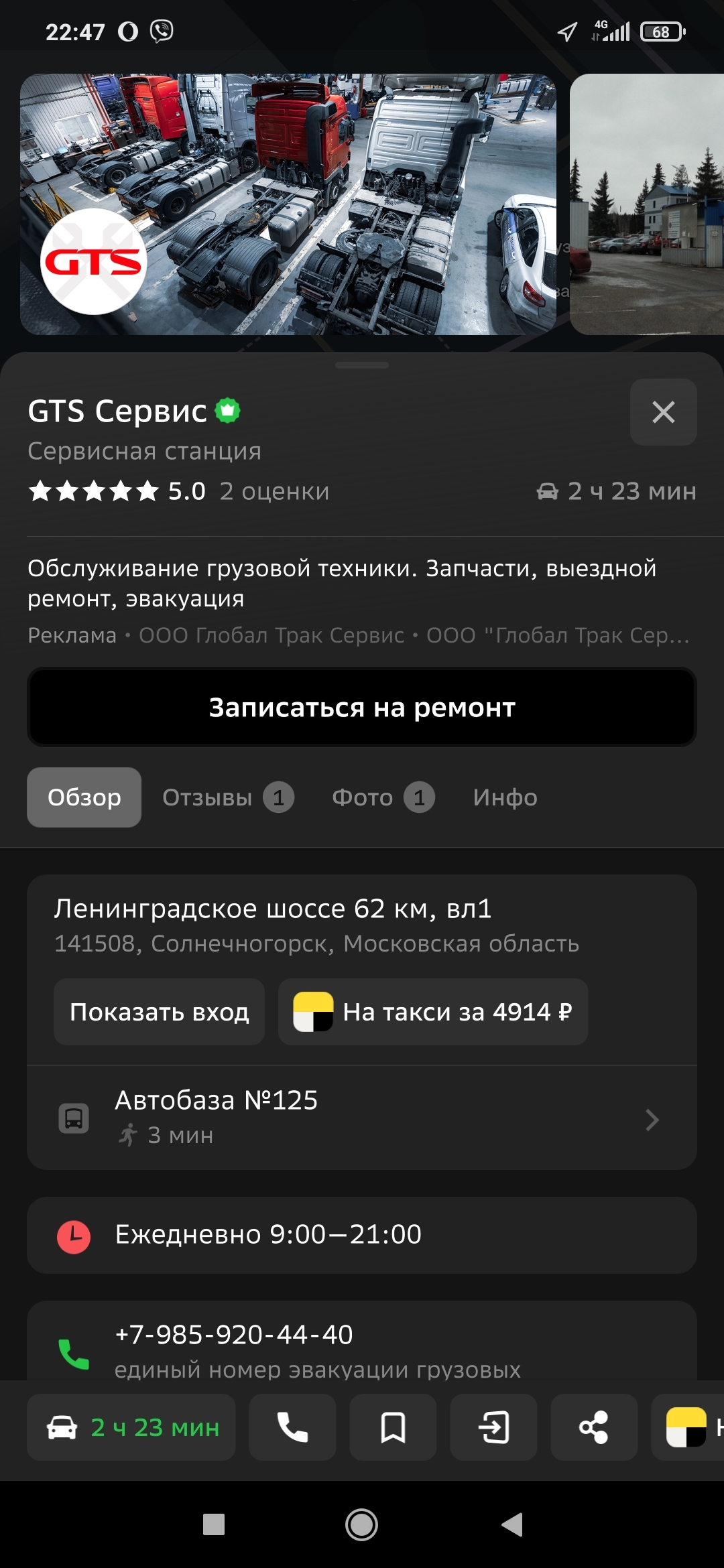724x1568 pixels.
Task: Order a taxi for 4914 ₽
Action: (433, 1012)
